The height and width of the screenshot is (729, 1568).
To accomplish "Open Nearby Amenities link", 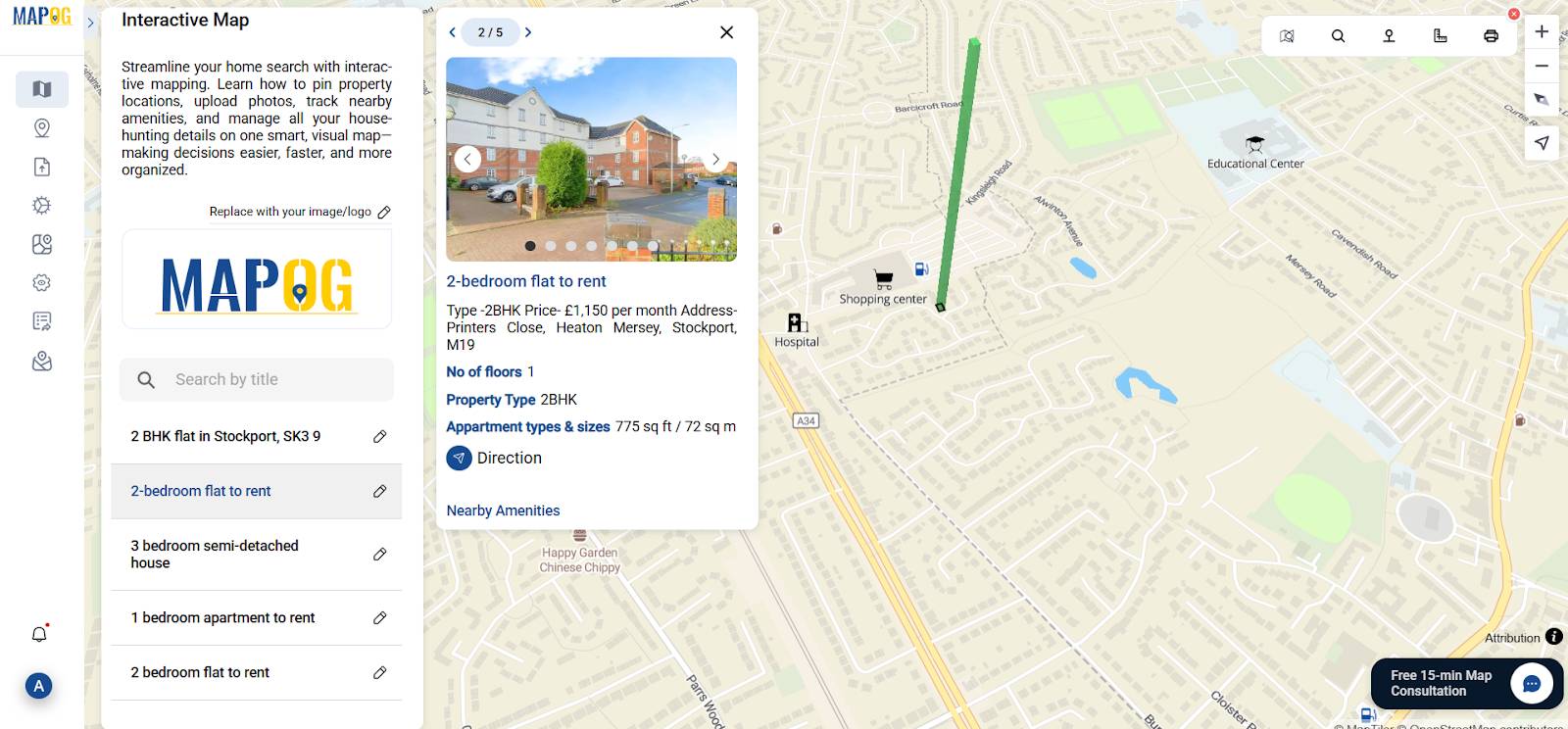I will coord(503,510).
